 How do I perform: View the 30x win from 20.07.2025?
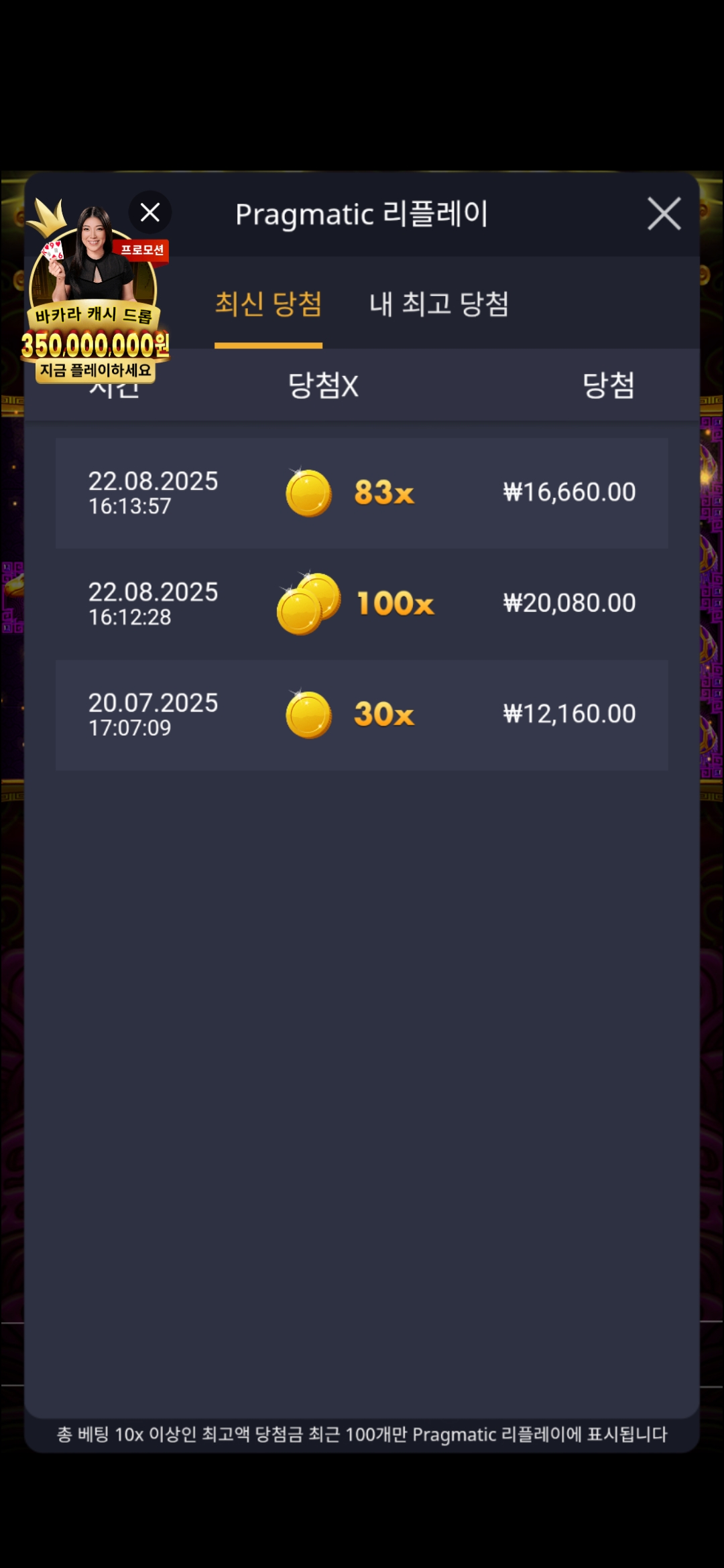[x=362, y=715]
